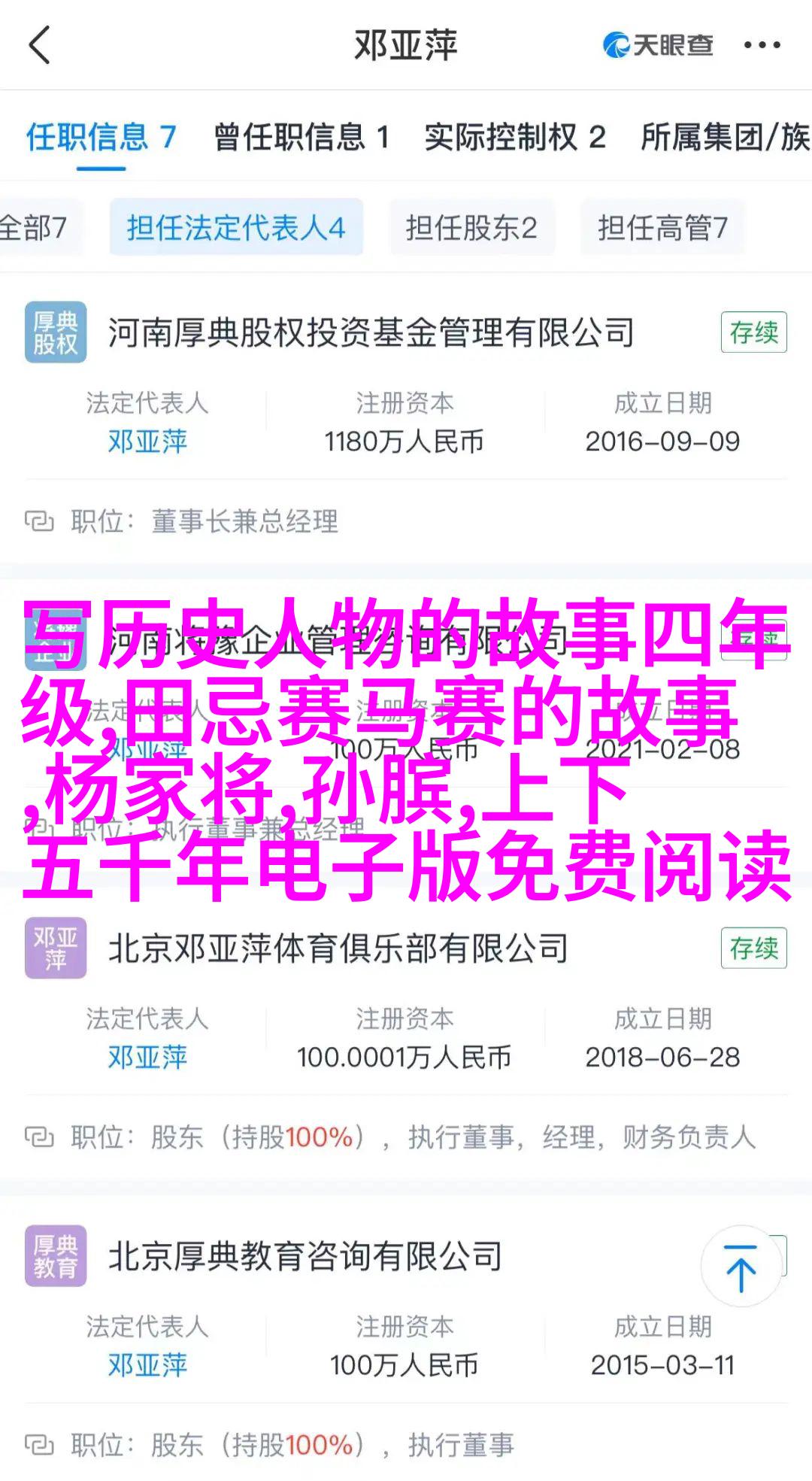812x1481 pixels.
Task: Open the three-dot overflow menu
Action: 762,45
